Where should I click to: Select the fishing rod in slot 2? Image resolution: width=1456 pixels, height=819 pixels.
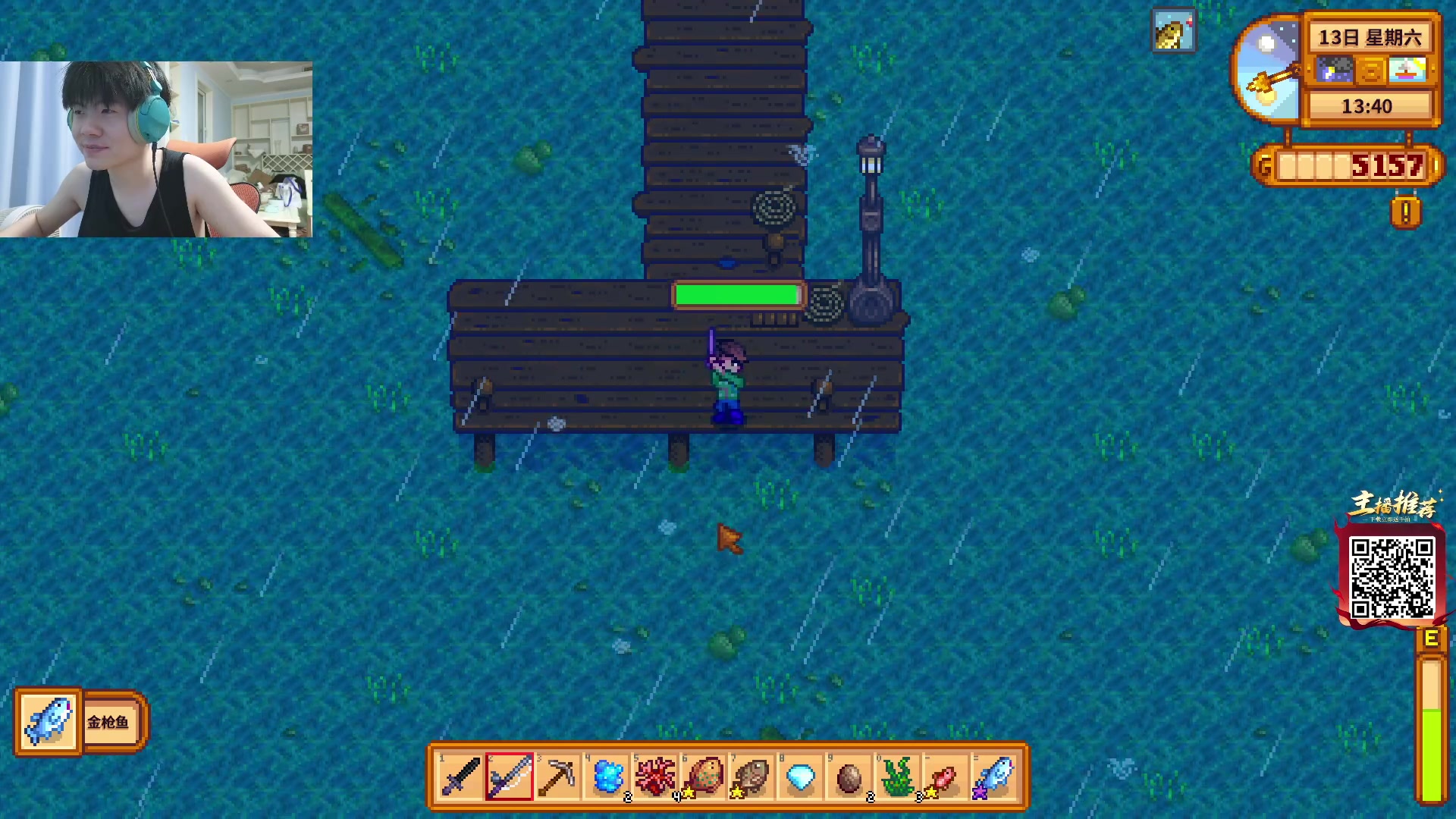tap(509, 777)
